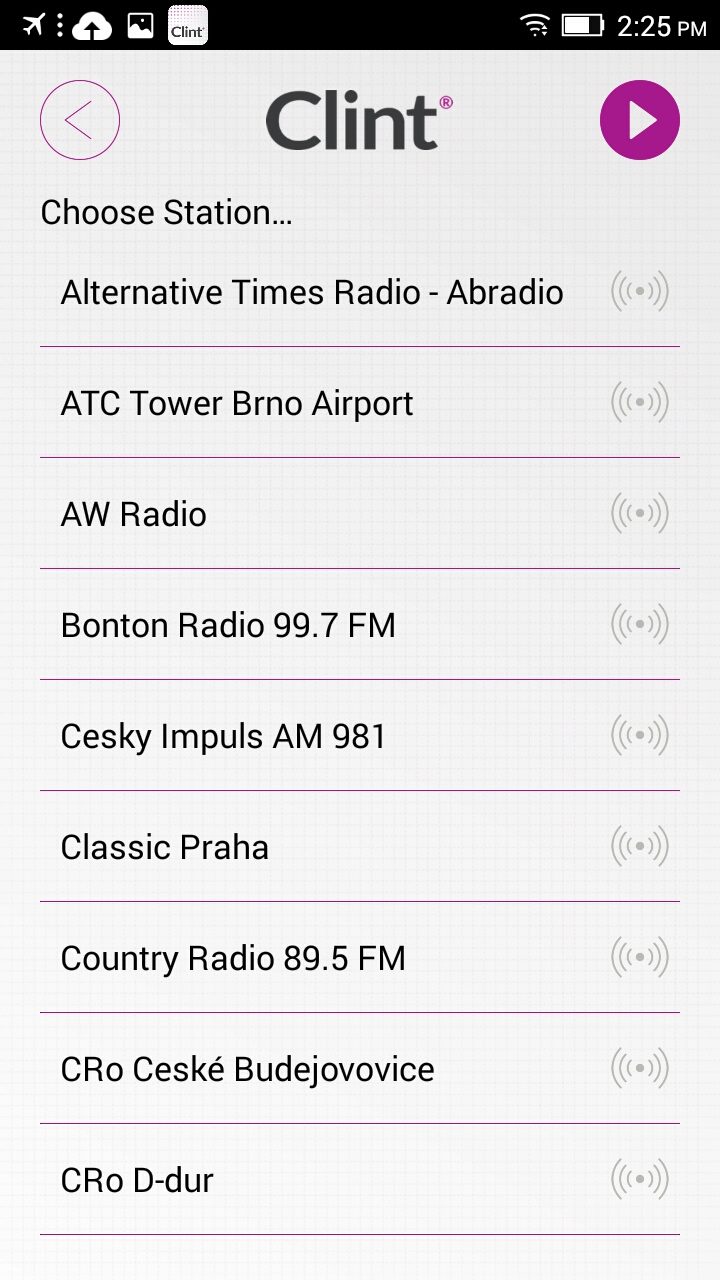Tune in to CRo D-dur
720x1280 pixels.
click(x=360, y=1180)
